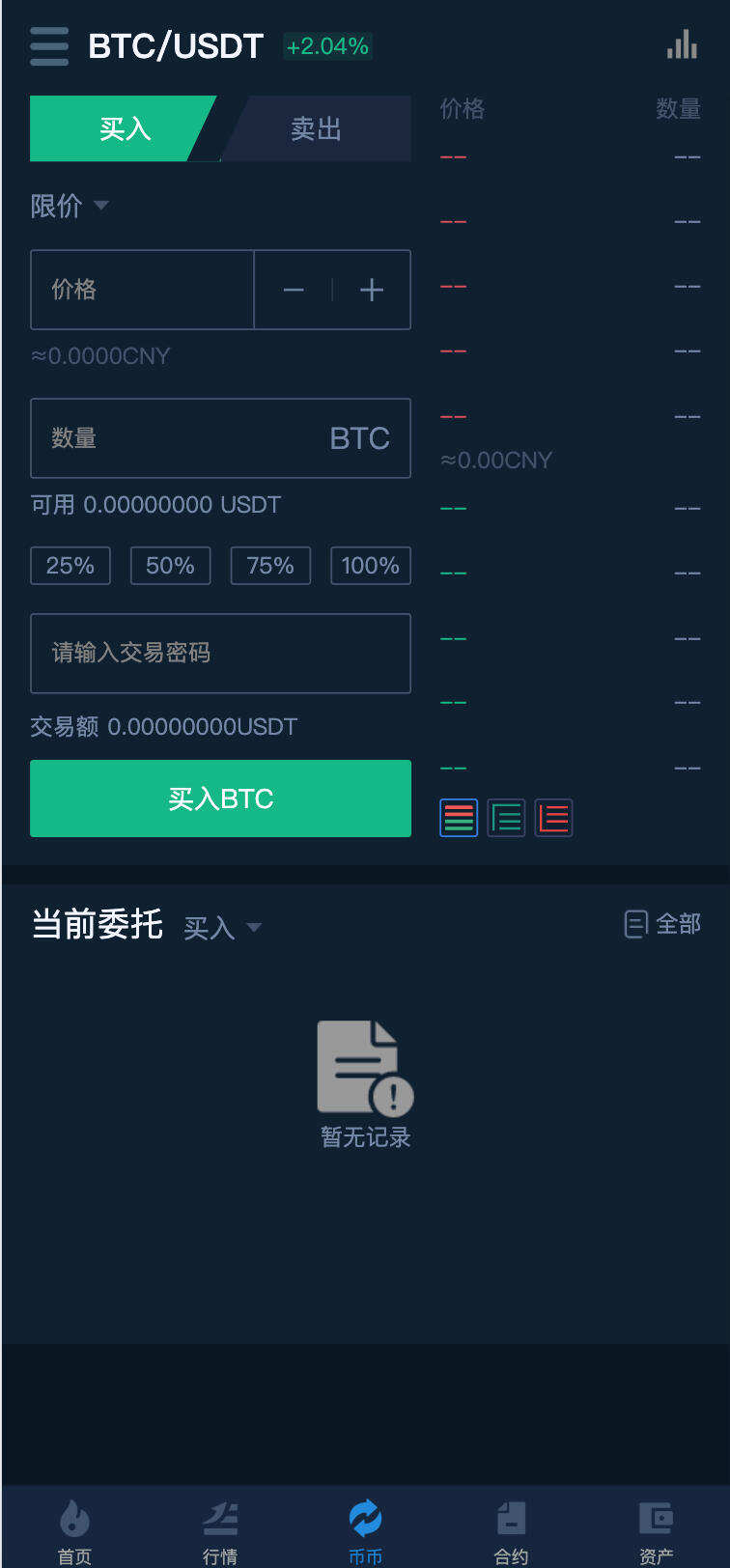Viewport: 730px width, 1568px height.
Task: Click the 请输入交易密码 password field
Action: pos(220,654)
